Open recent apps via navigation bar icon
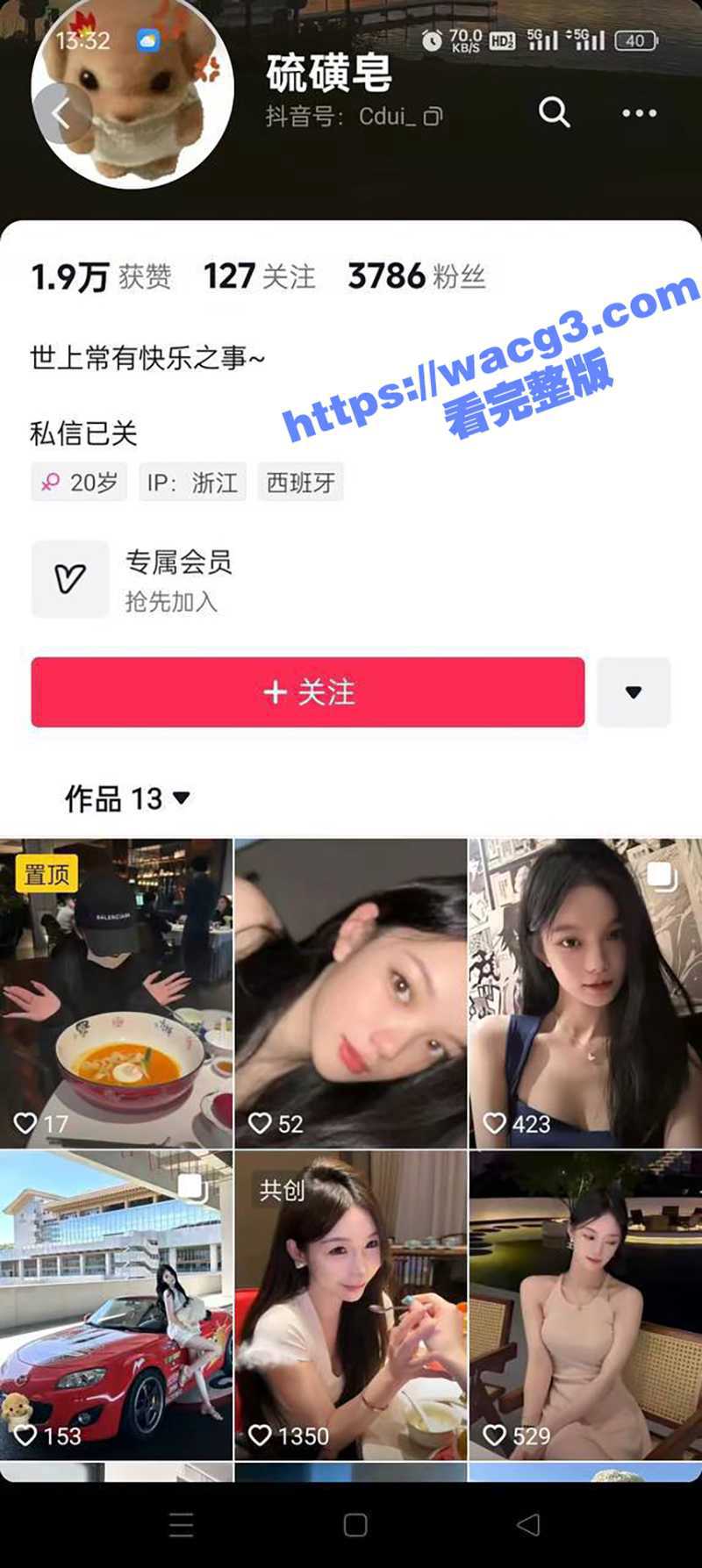This screenshot has width=702, height=1568. [x=179, y=1527]
